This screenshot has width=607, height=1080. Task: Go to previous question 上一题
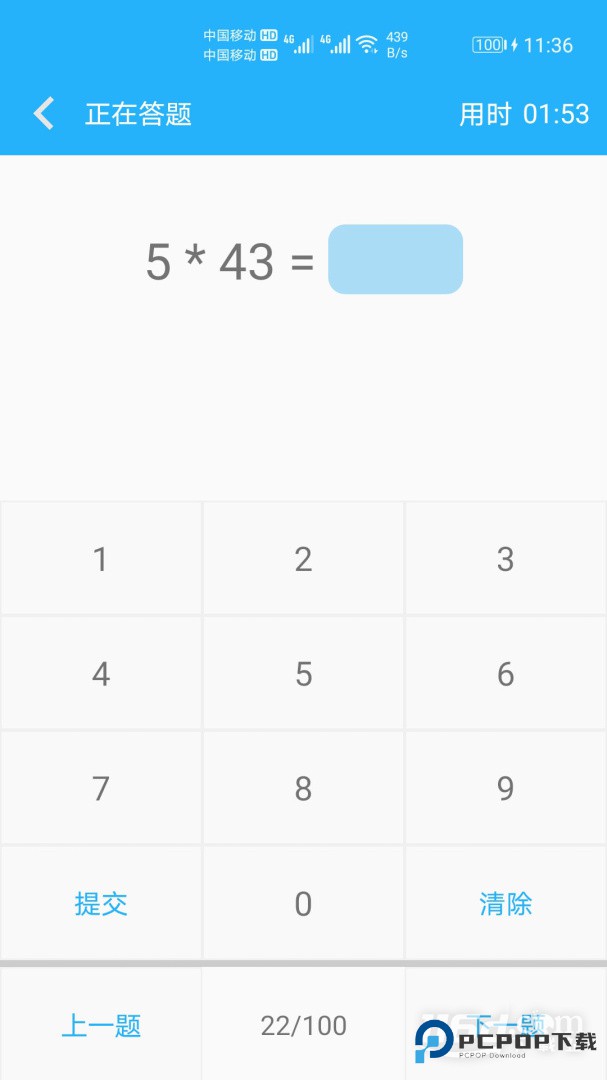tap(100, 1024)
